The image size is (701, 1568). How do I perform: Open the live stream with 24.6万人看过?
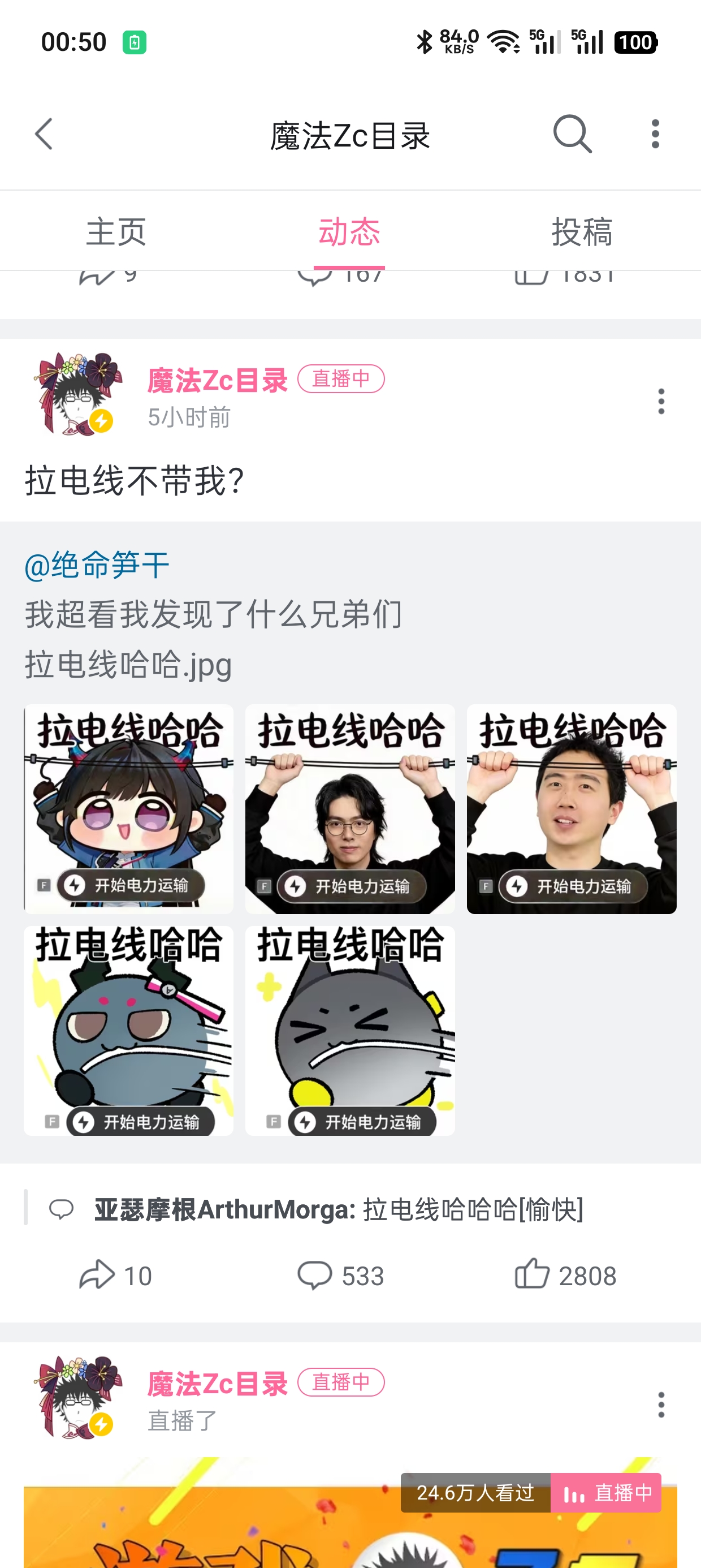[350, 1515]
